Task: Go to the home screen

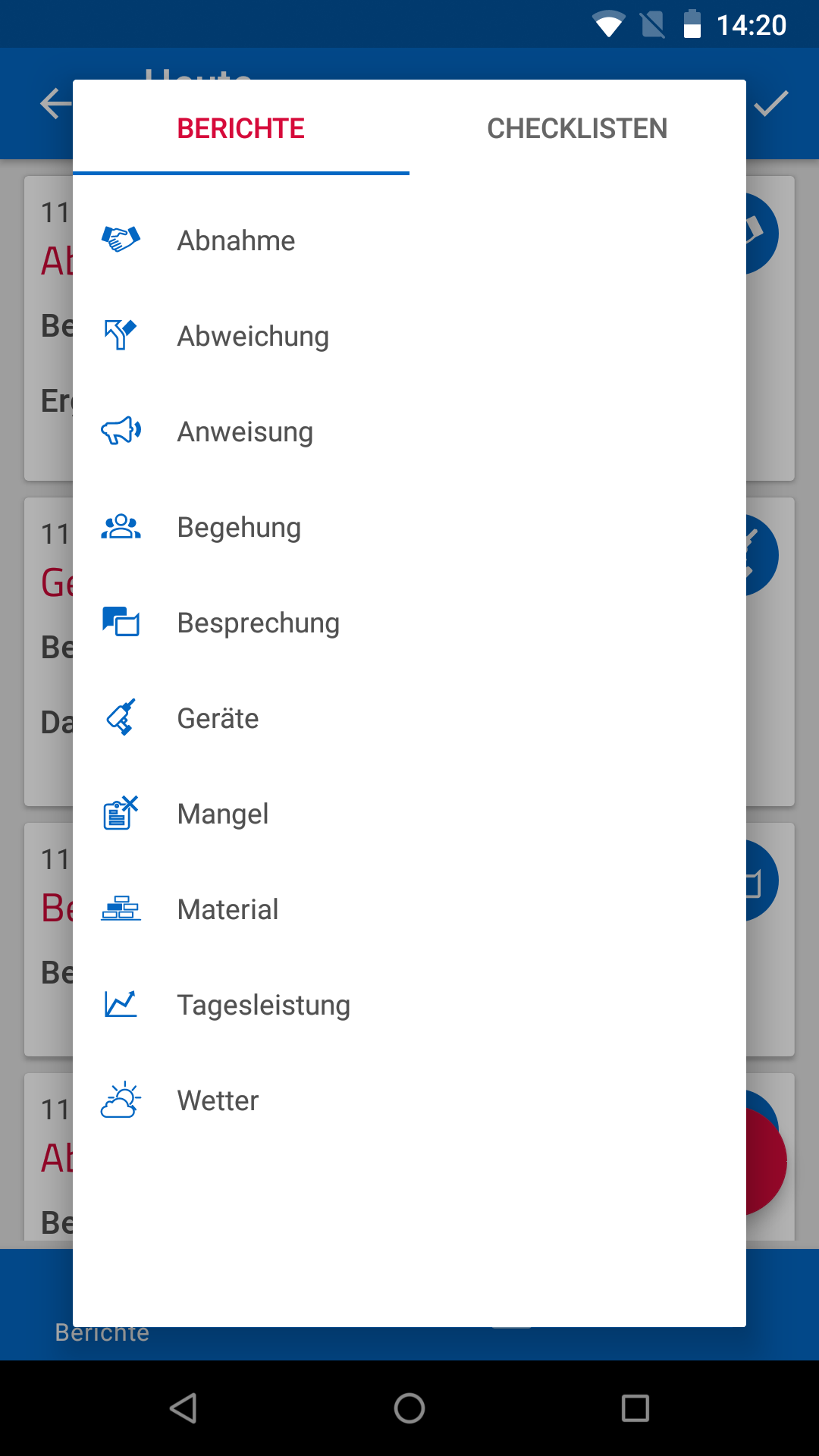Action: click(x=409, y=1408)
